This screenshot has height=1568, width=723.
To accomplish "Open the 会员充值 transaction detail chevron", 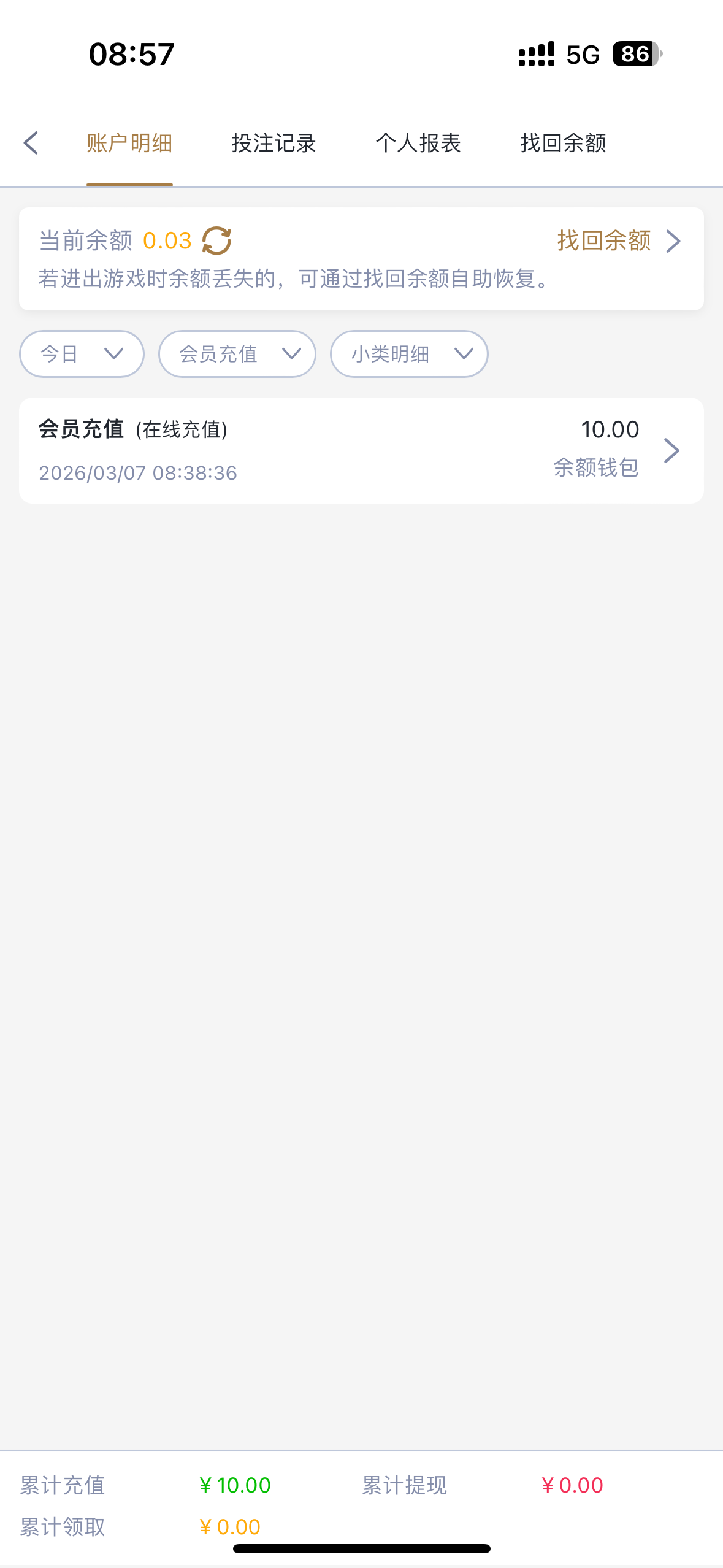I will coord(671,450).
